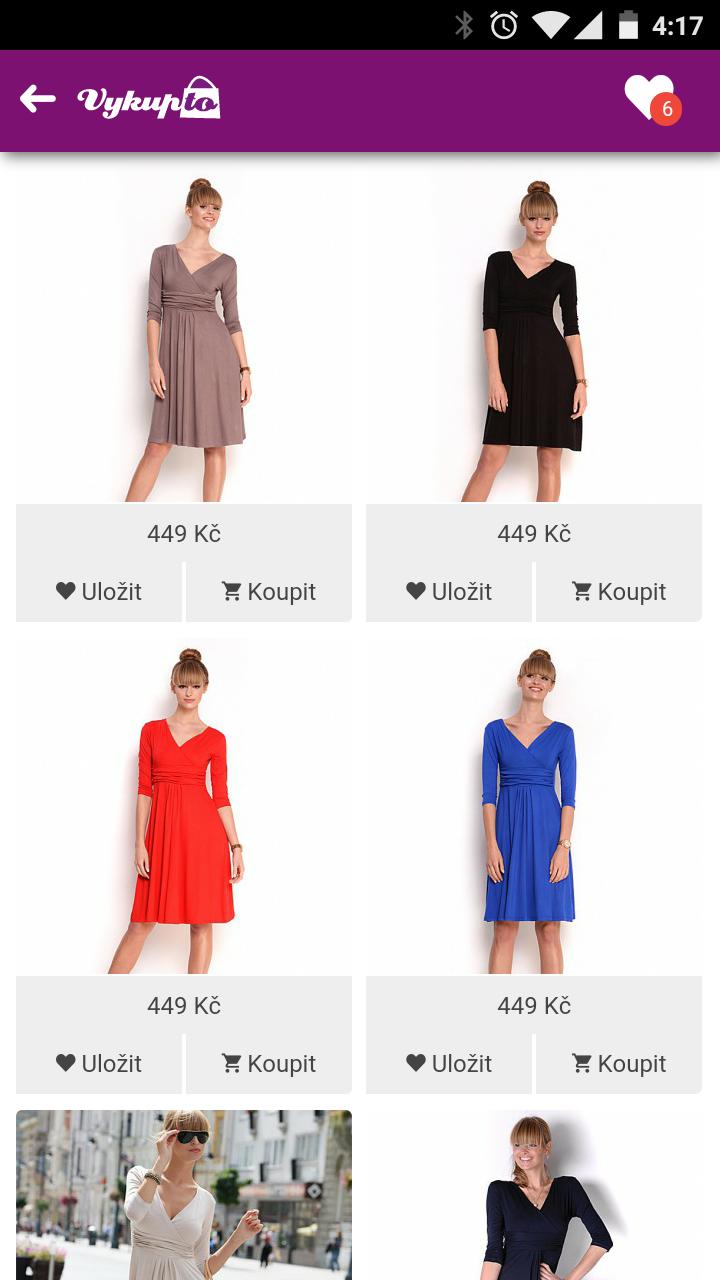Save the red dress to favorites
Image resolution: width=720 pixels, height=1280 pixels.
click(99, 1064)
